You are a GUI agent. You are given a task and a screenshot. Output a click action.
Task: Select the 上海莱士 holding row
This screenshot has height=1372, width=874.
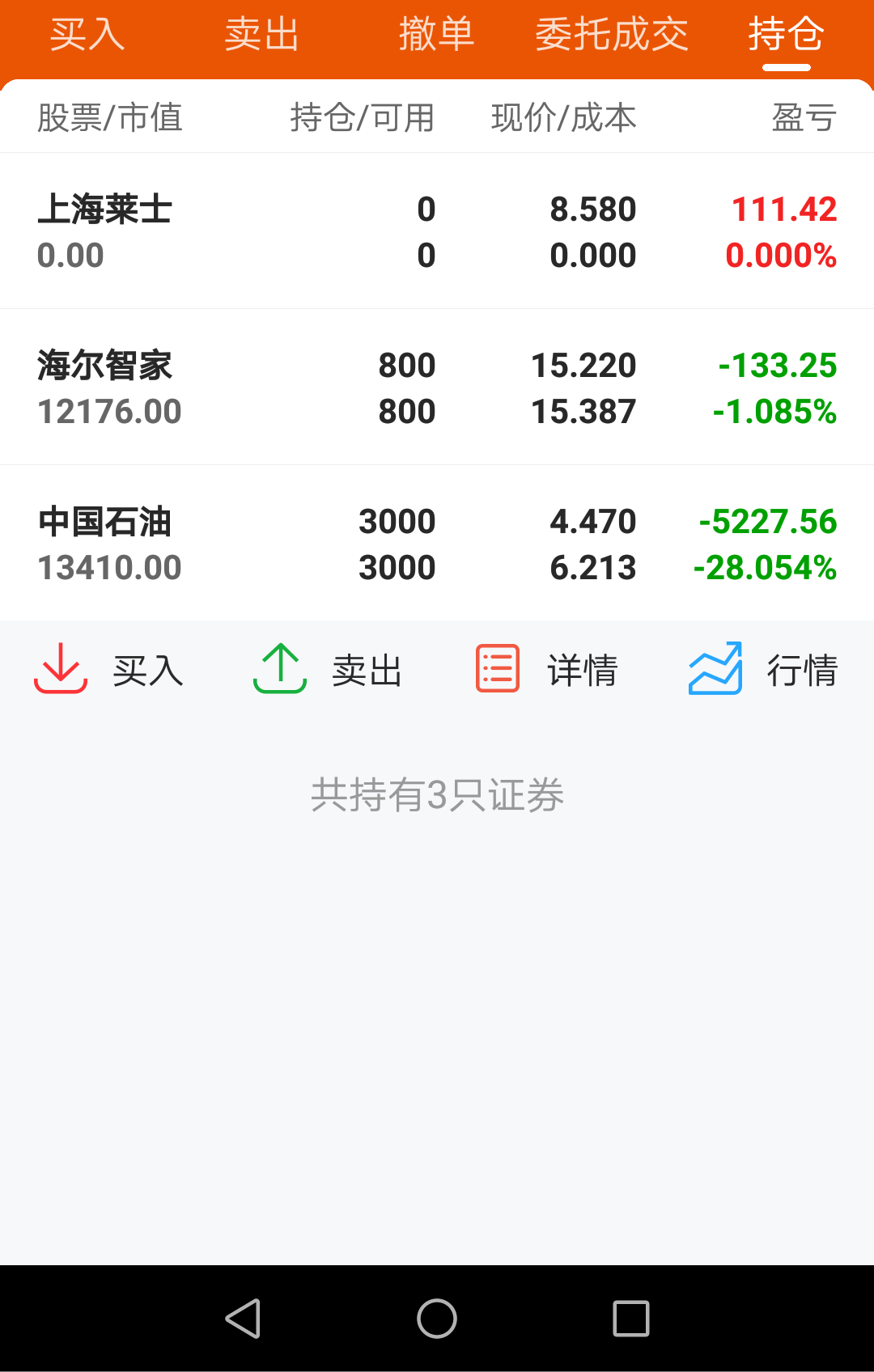(437, 231)
